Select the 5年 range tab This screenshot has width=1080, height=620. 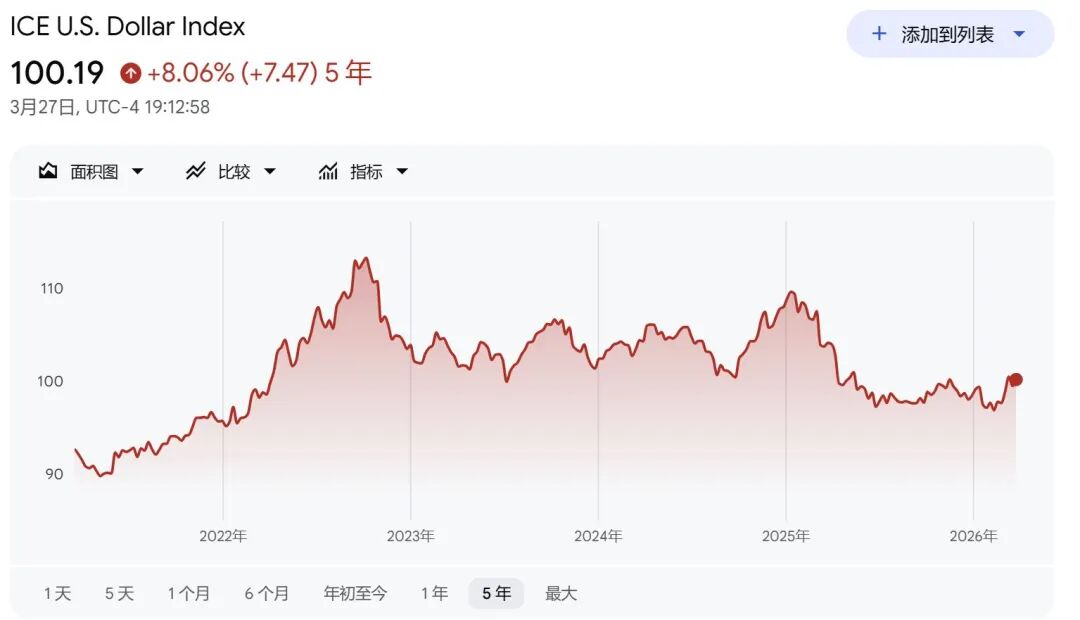(x=496, y=594)
